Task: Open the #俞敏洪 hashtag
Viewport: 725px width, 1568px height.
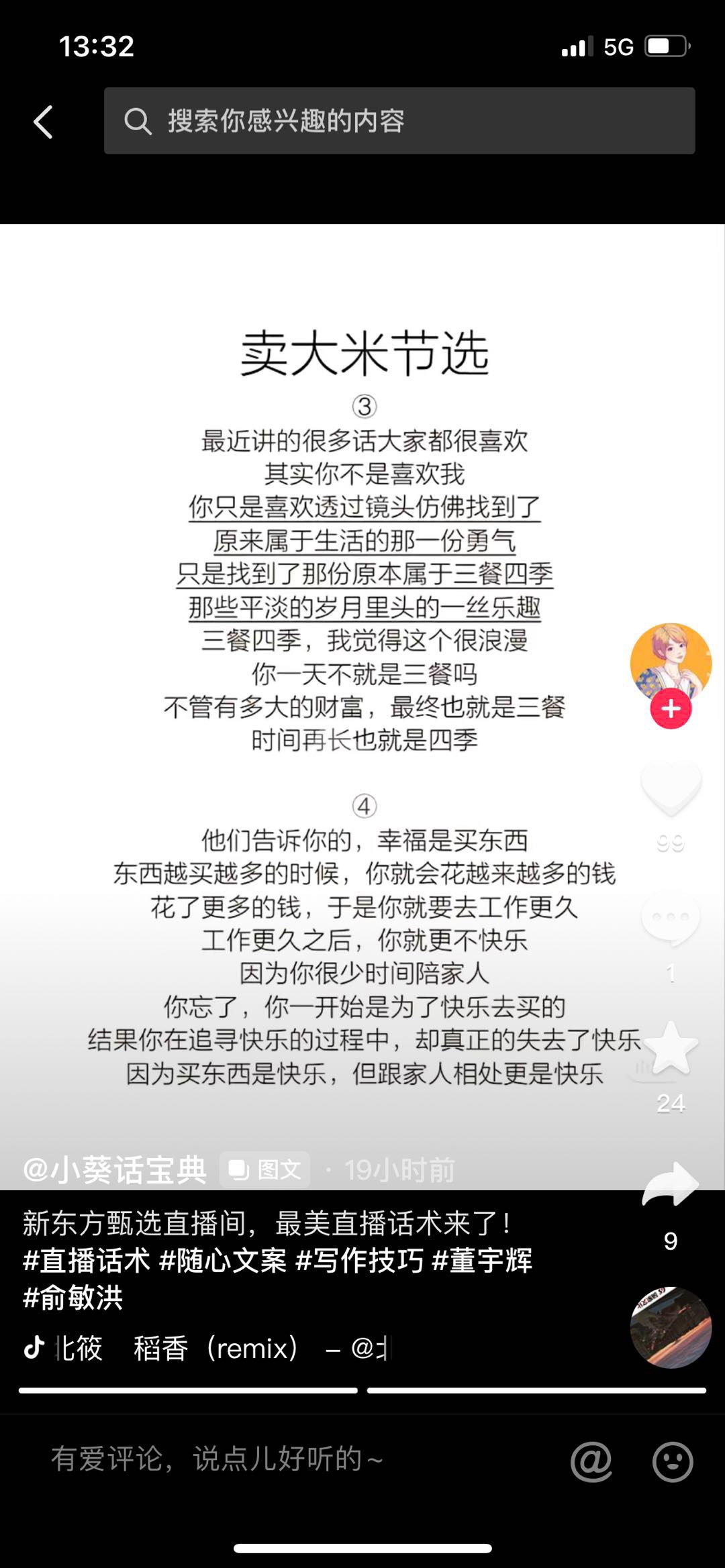Action: (73, 1298)
